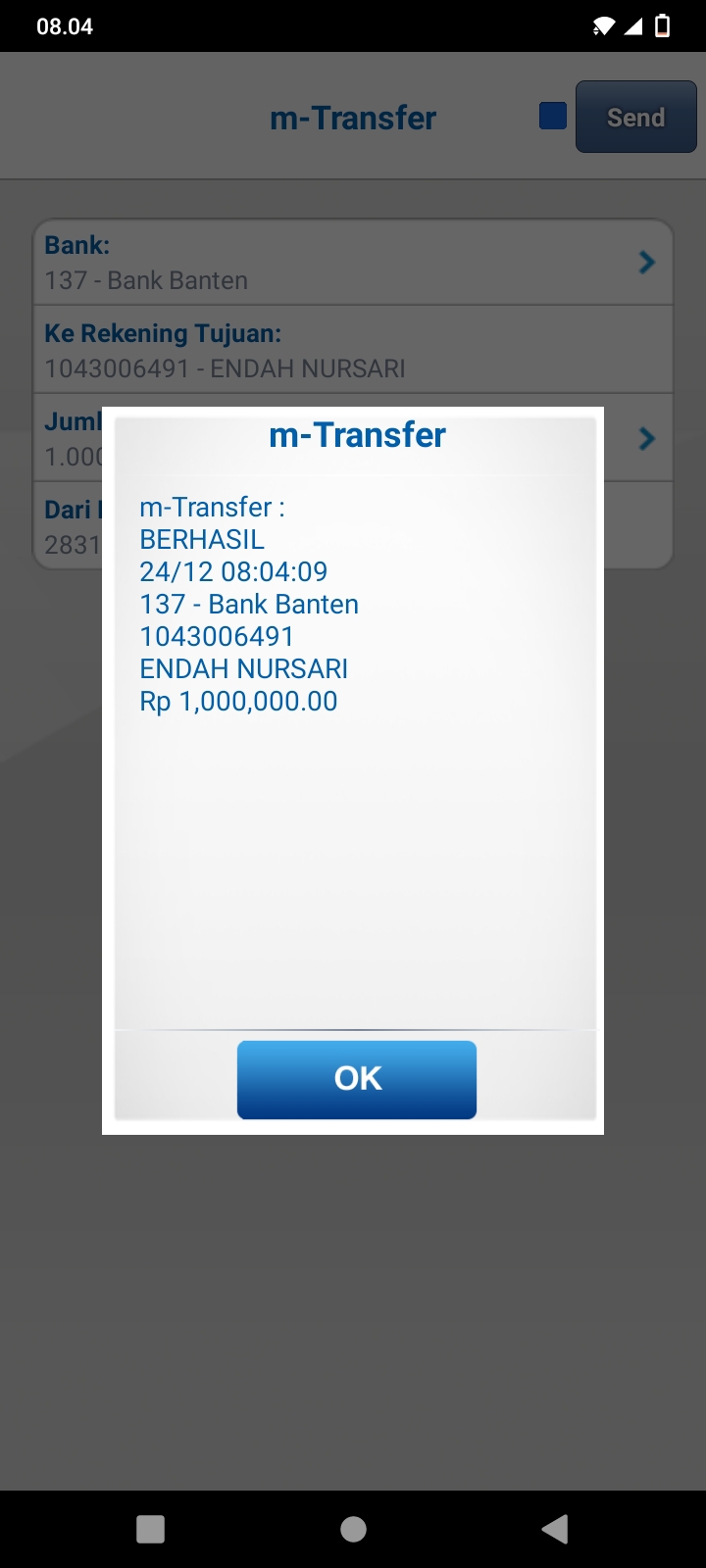
Task: Confirm the transfer success dialog with OK
Action: click(x=357, y=1079)
